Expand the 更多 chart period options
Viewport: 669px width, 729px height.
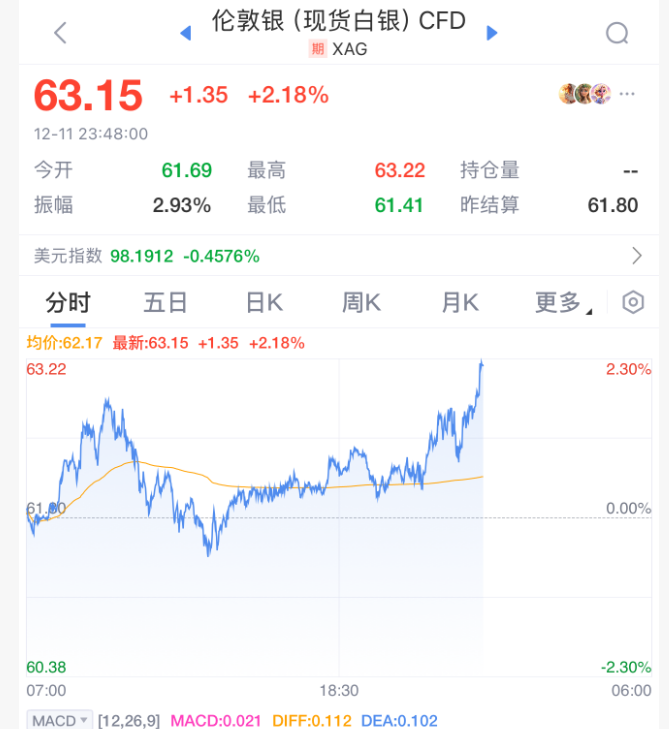point(561,303)
